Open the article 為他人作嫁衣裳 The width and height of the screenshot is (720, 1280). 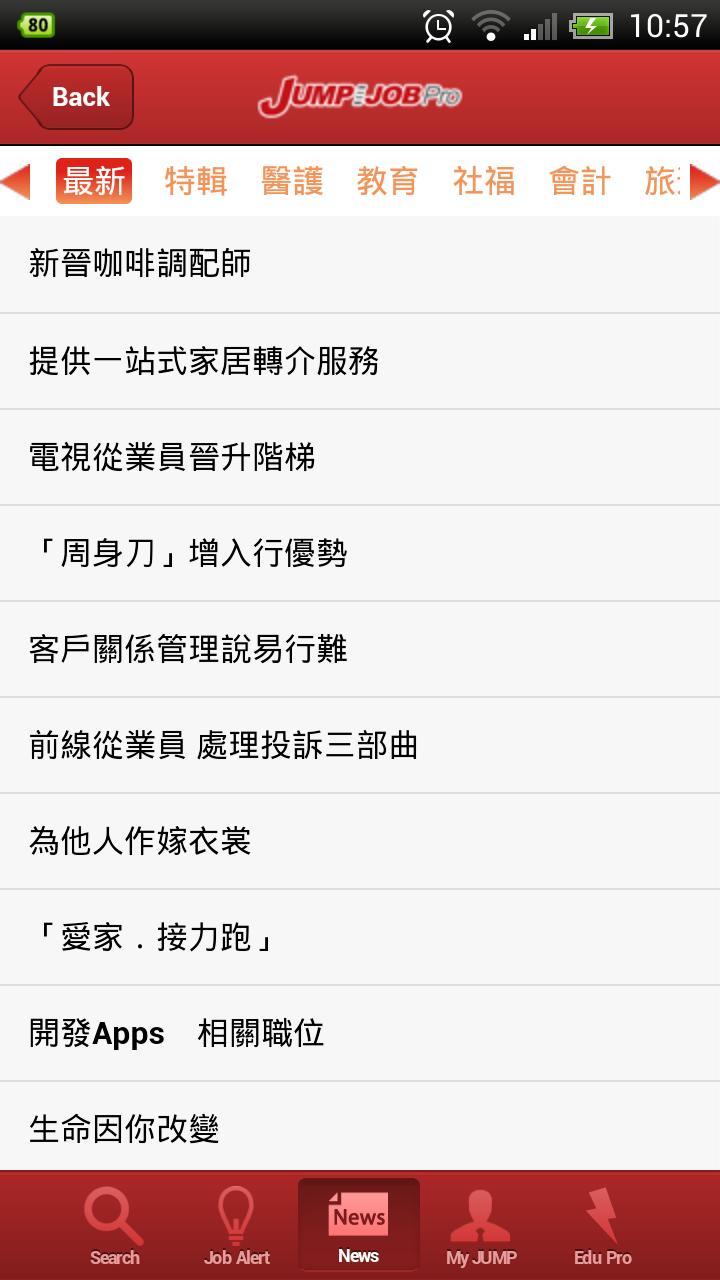(x=360, y=841)
